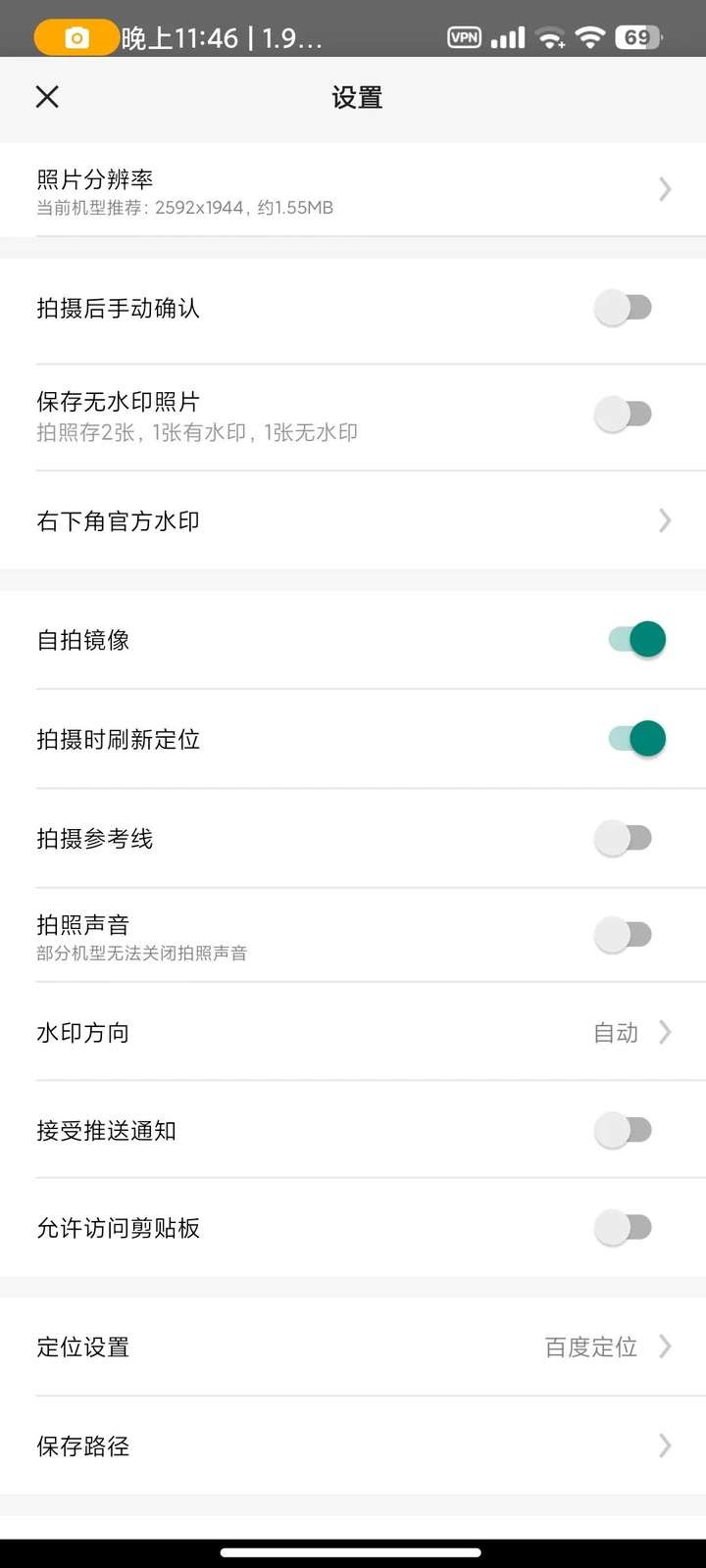Turn on 接受推送通知
The width and height of the screenshot is (706, 1568).
coord(624,1131)
